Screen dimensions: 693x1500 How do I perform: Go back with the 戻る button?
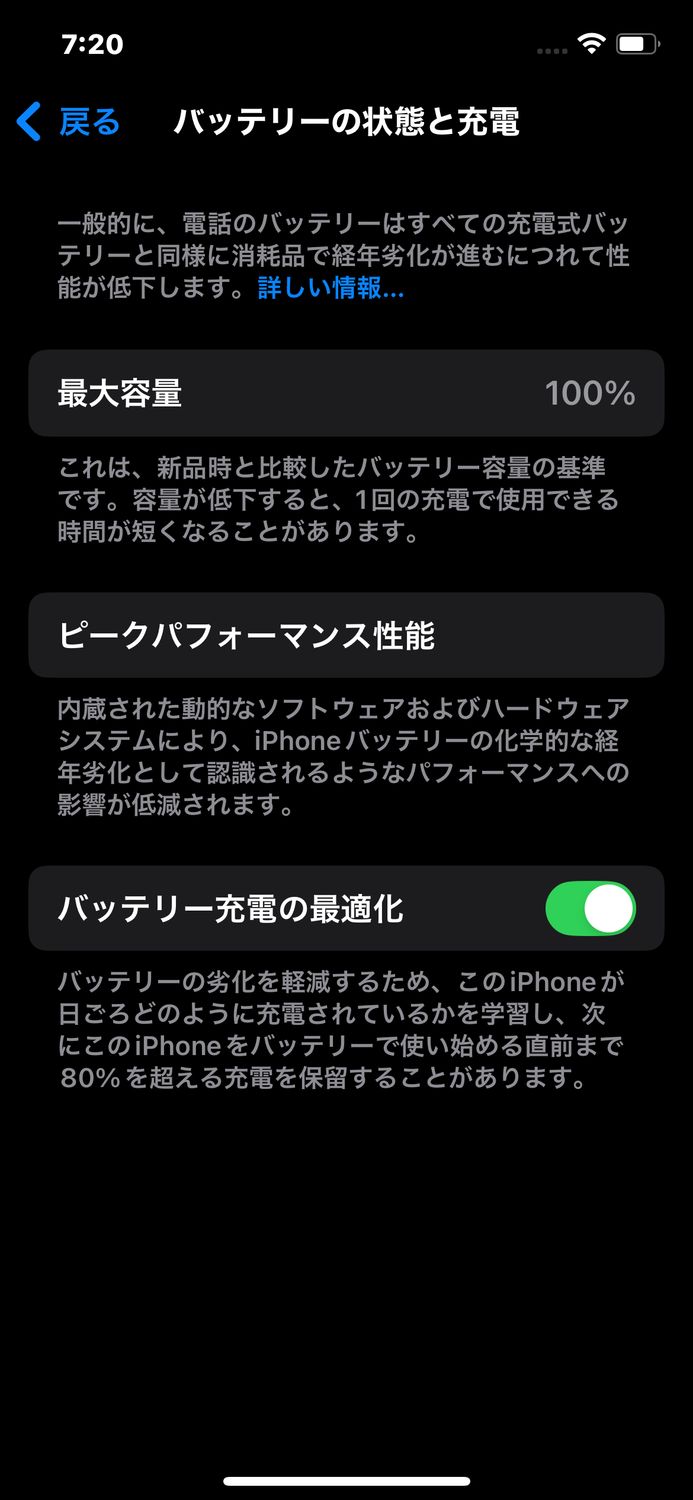coord(68,122)
